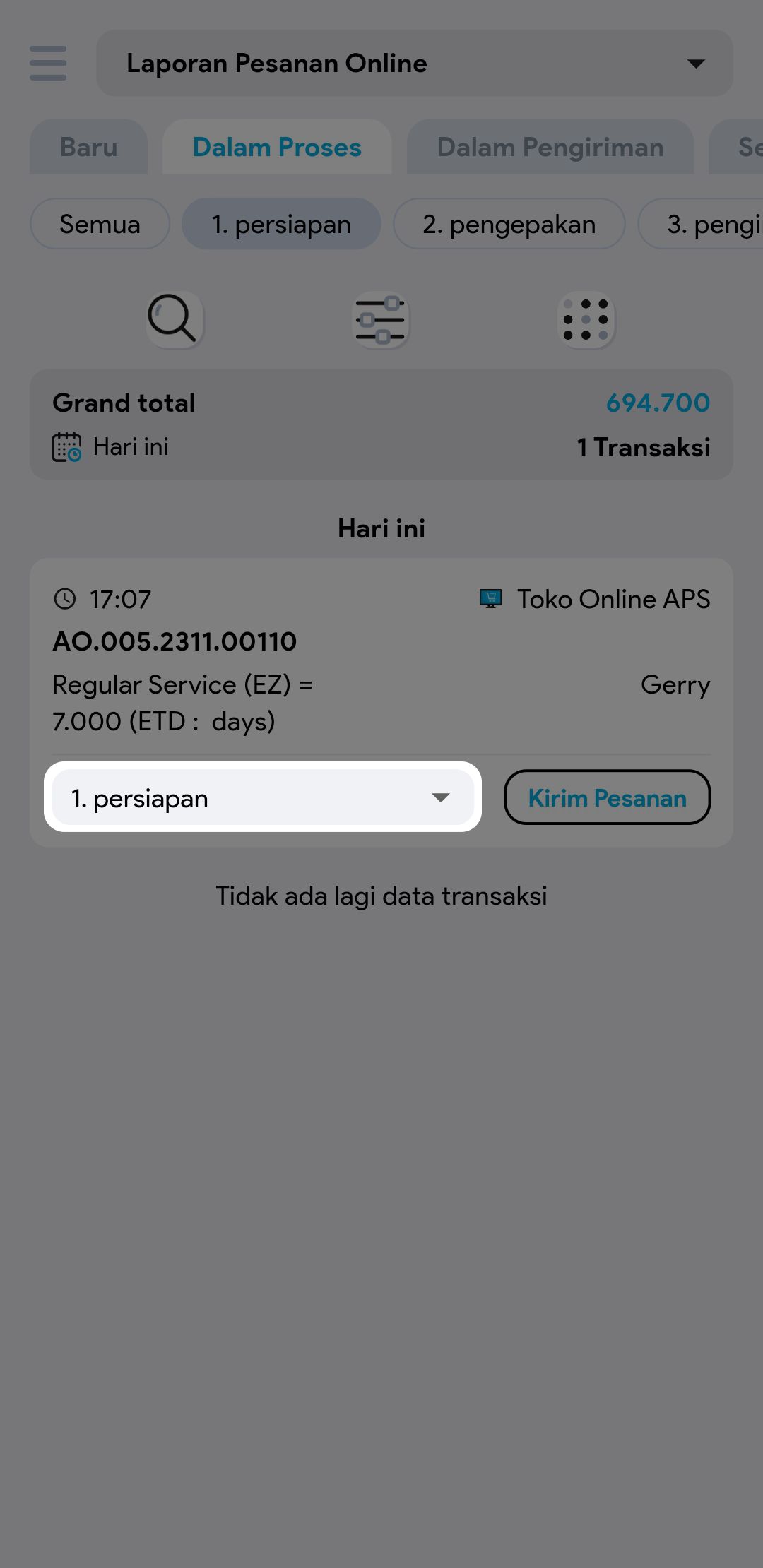Open the Hari ini date picker
The width and height of the screenshot is (763, 1568).
[x=111, y=447]
